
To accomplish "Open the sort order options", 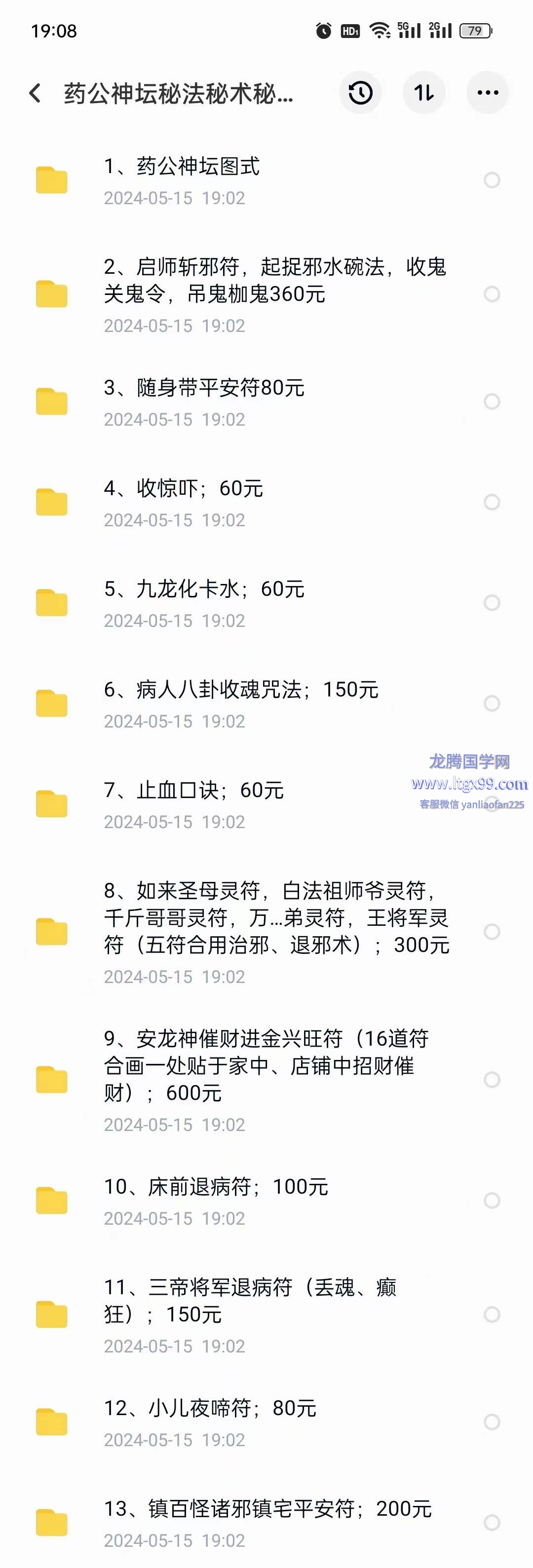I will coord(424,93).
